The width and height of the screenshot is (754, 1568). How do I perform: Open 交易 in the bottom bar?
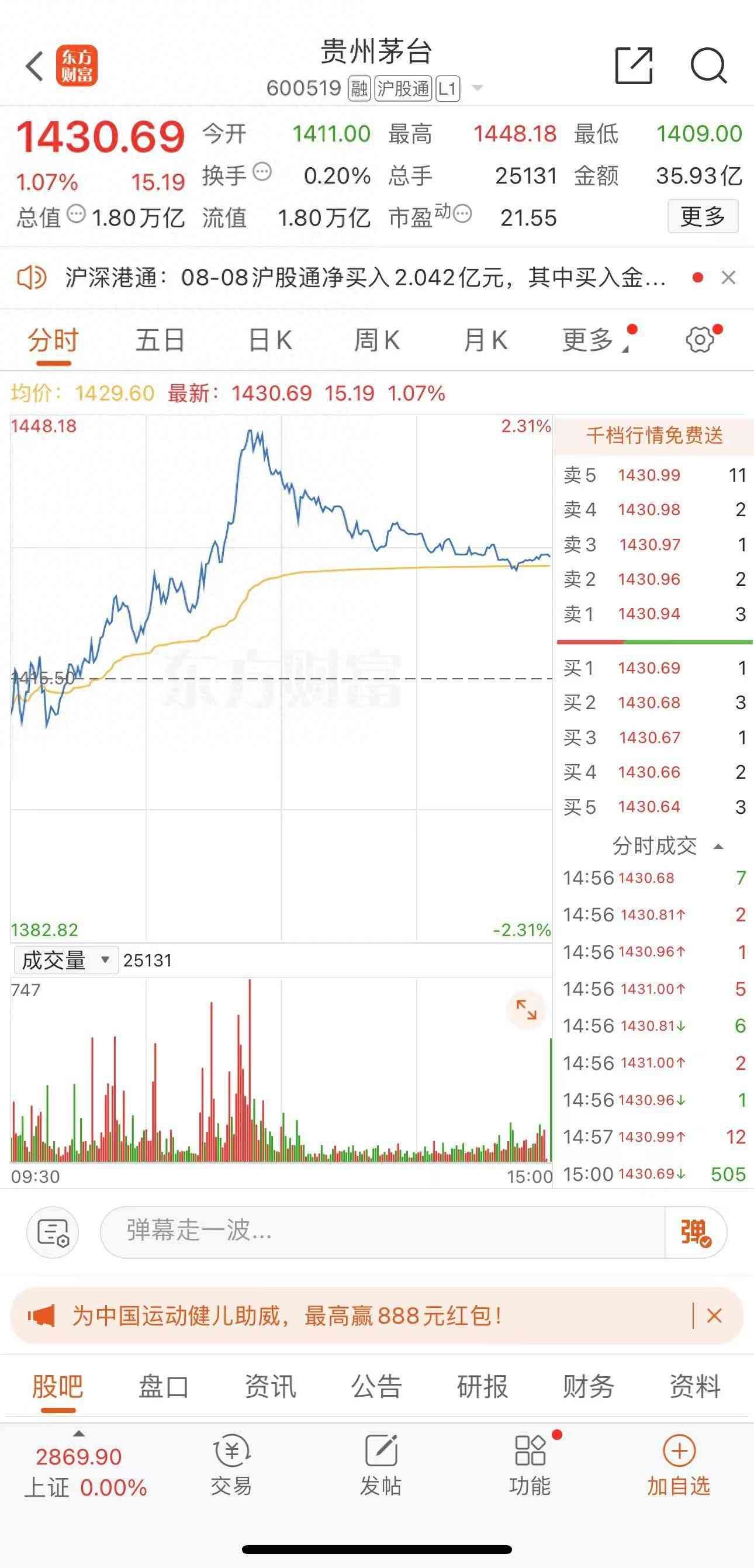pos(231,1467)
